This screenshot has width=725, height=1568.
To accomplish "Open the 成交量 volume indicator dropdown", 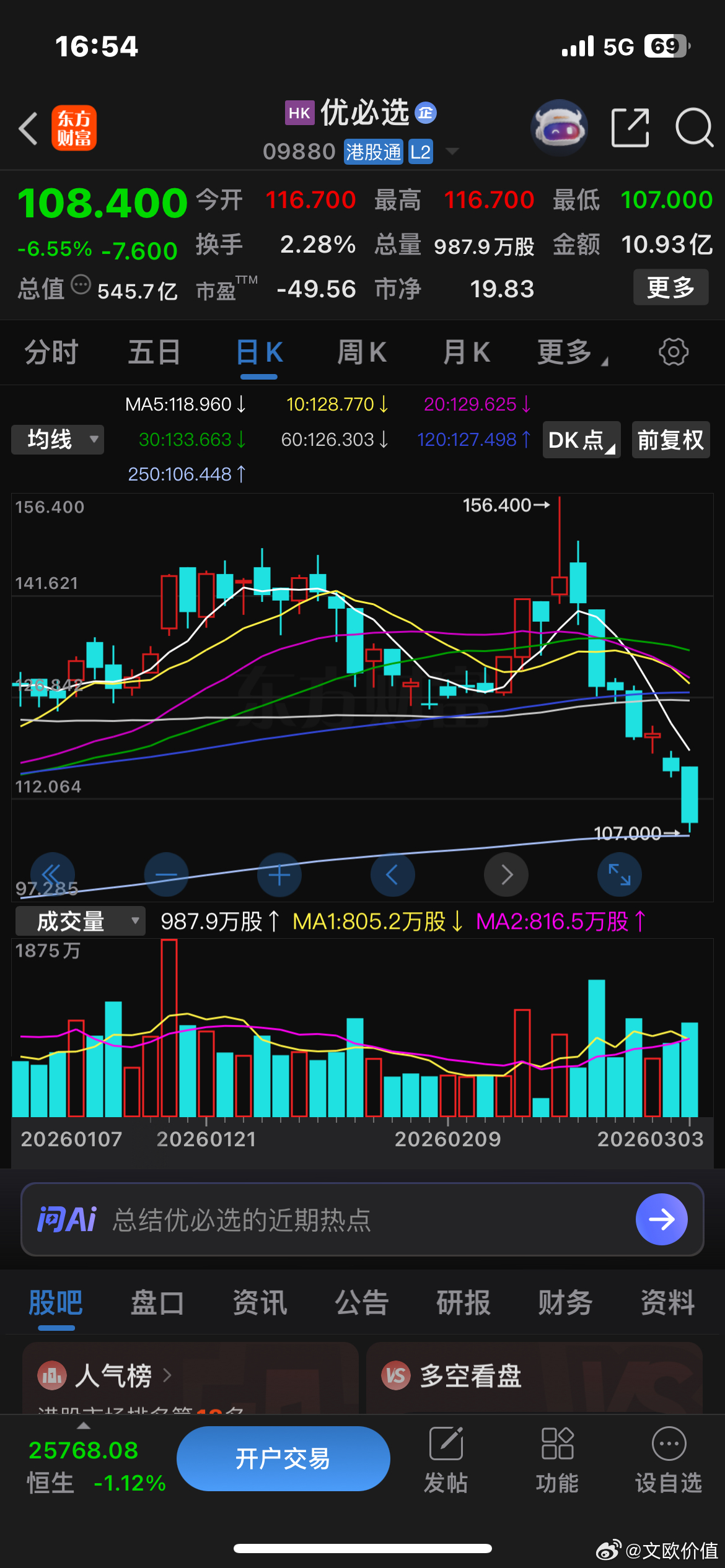I will (x=79, y=921).
